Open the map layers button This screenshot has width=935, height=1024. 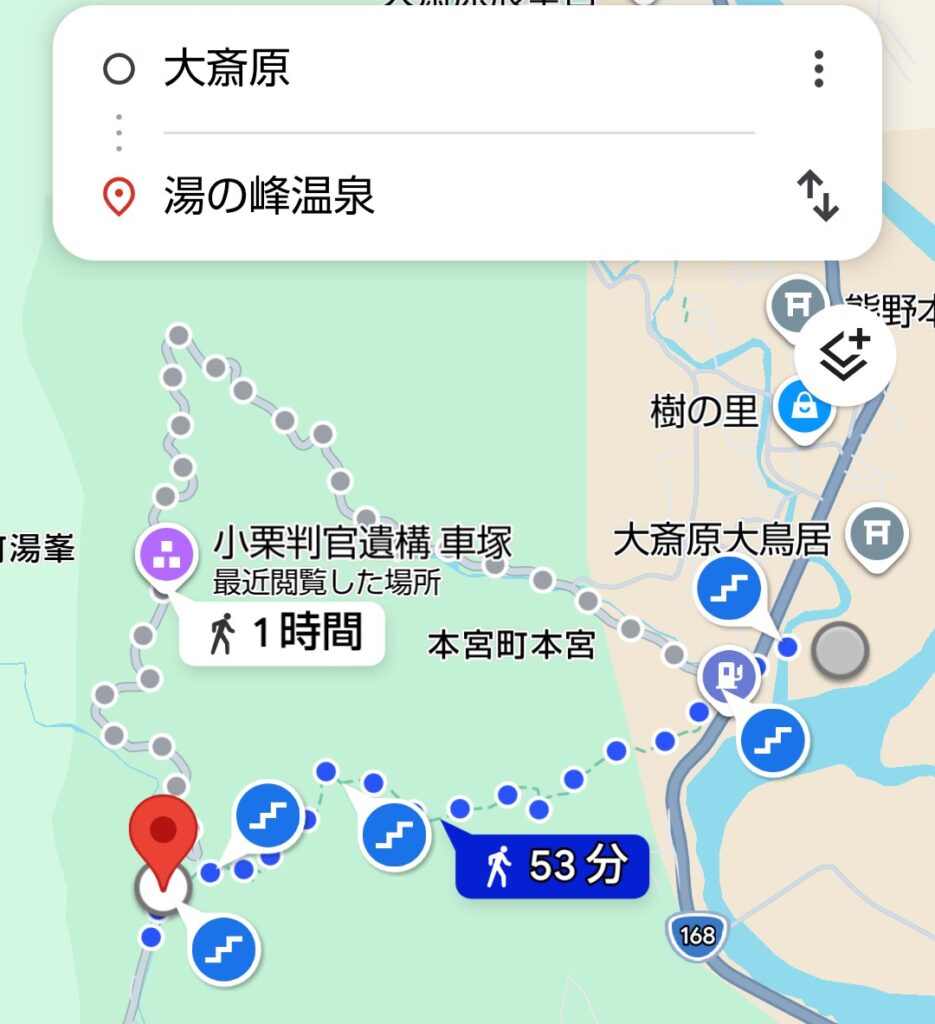845,355
